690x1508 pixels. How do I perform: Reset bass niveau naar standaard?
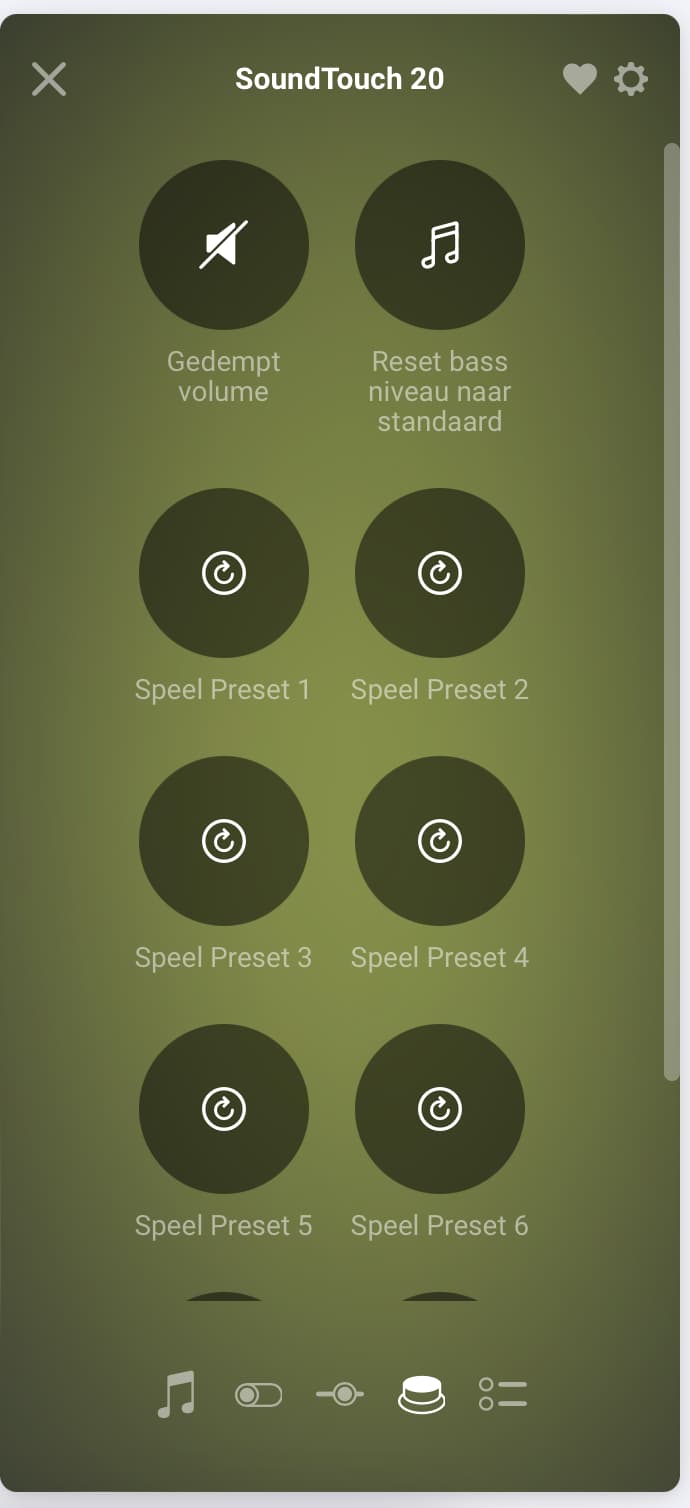(x=440, y=245)
